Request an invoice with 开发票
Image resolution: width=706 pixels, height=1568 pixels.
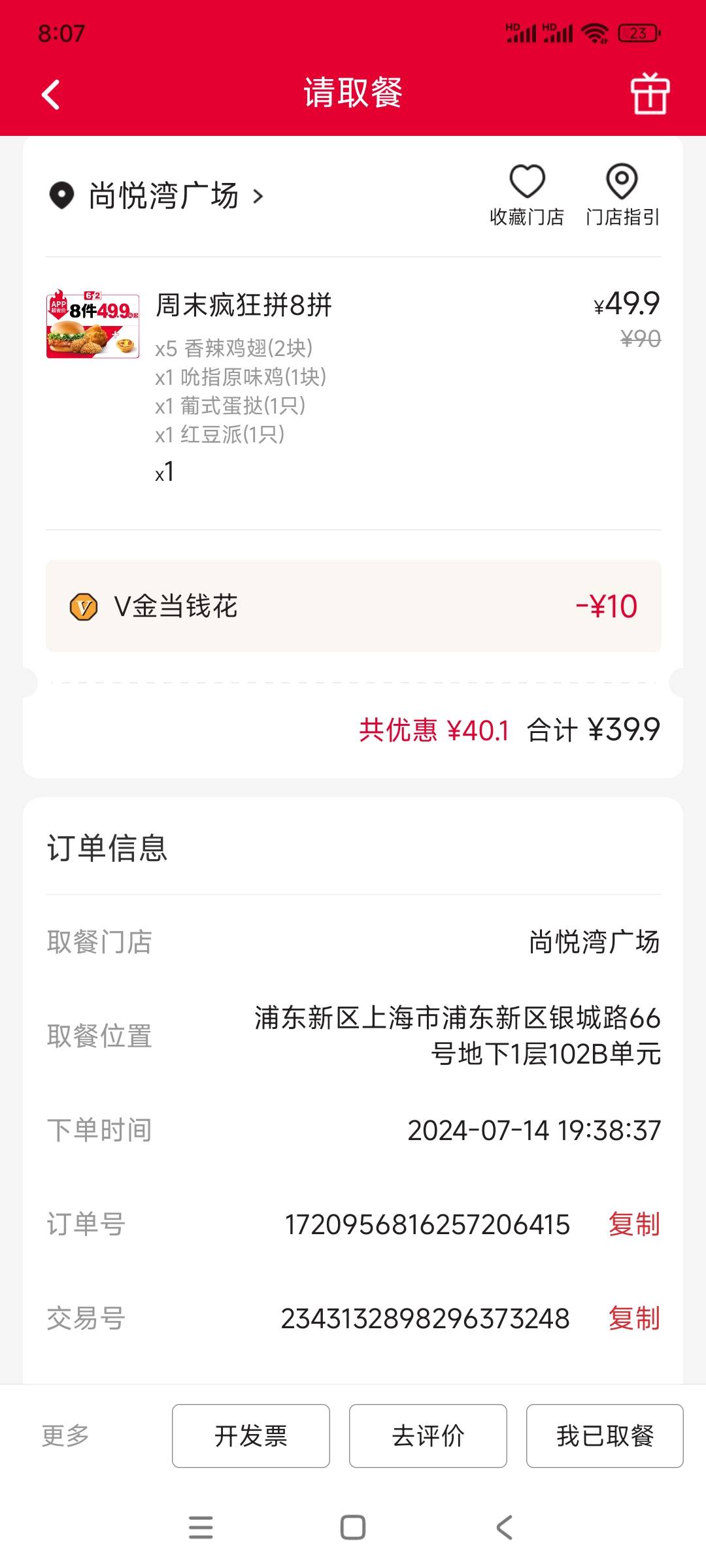tap(251, 1435)
